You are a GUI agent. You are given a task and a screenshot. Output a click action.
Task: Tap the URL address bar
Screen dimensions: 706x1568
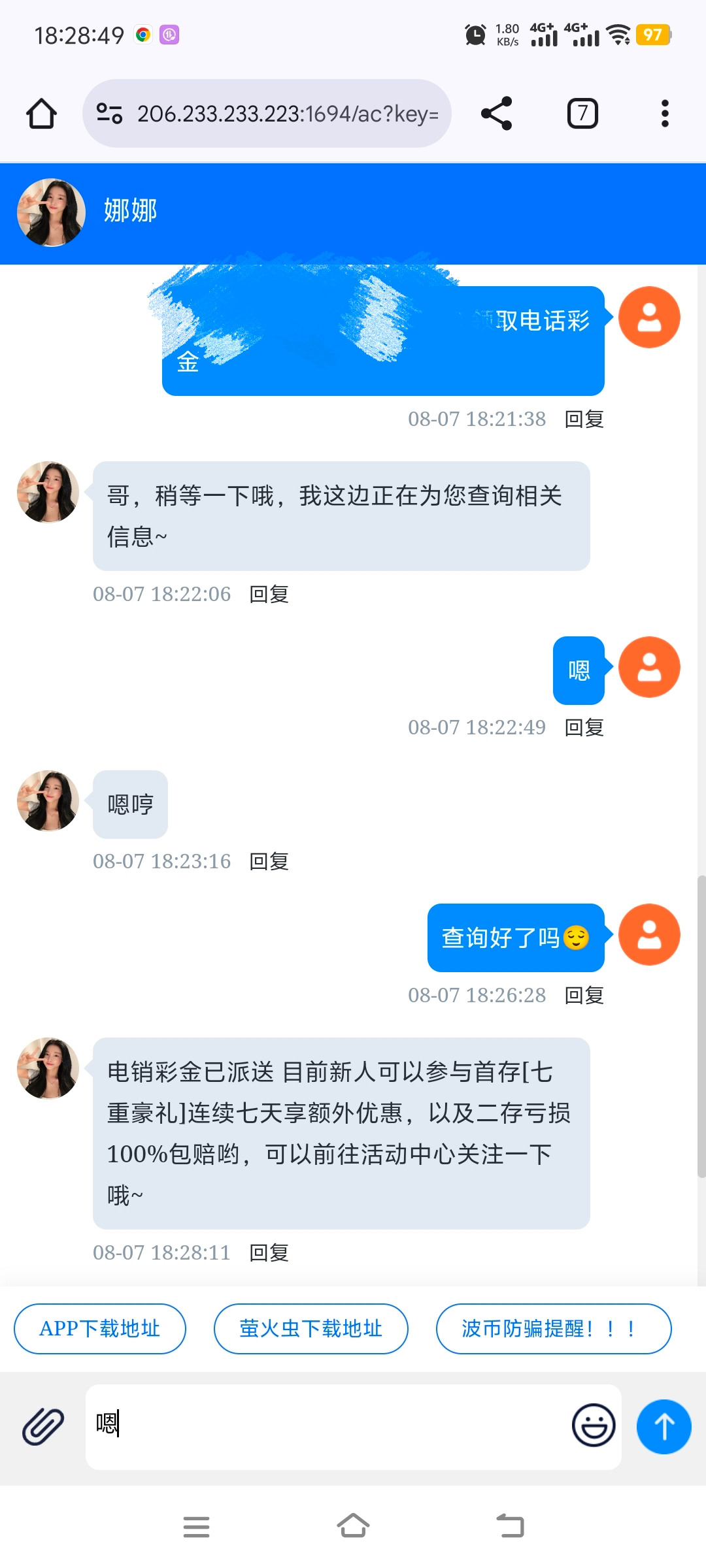point(267,114)
